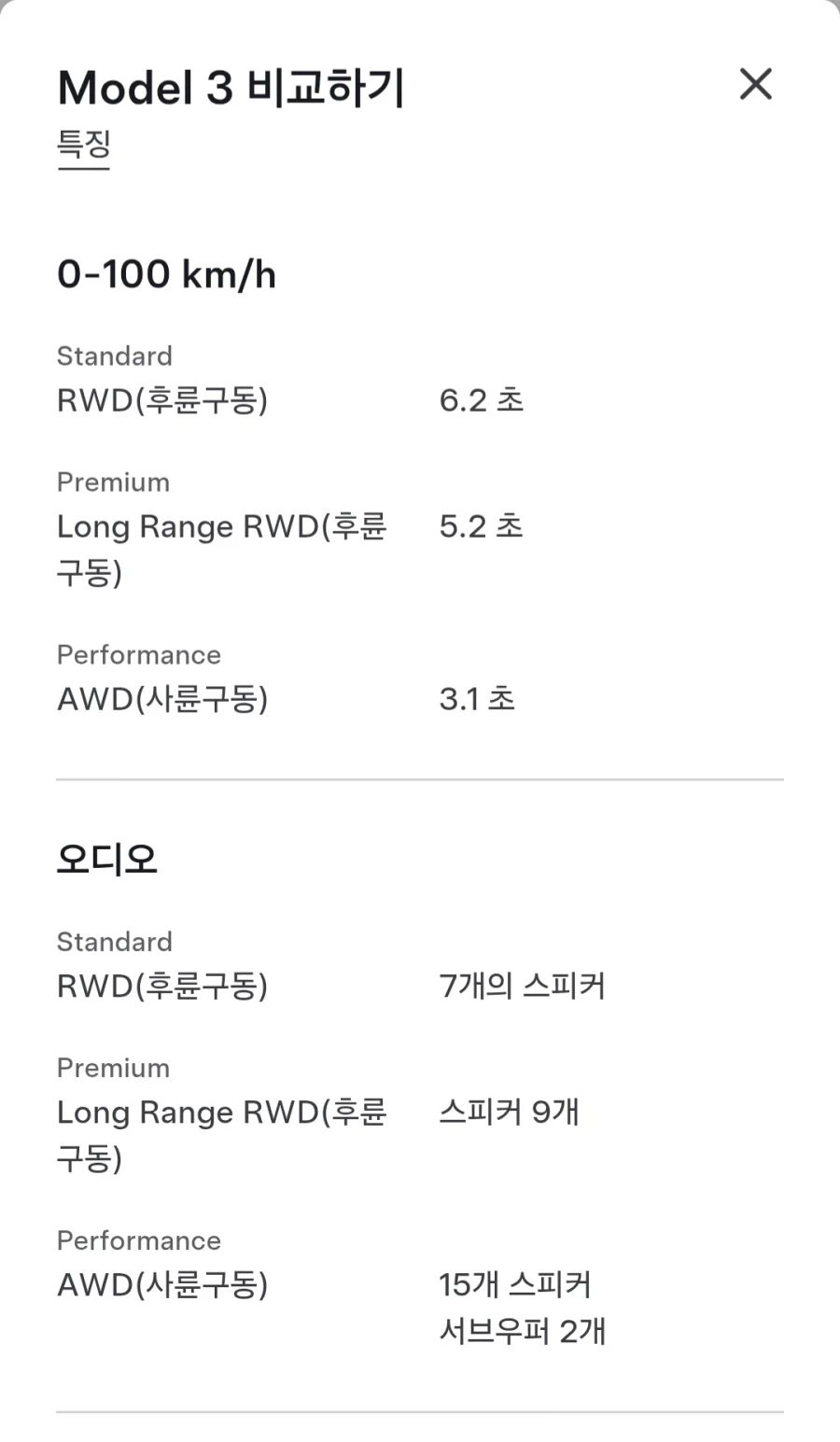Select the Standard RWD(후륜구동) trim label

point(163,400)
